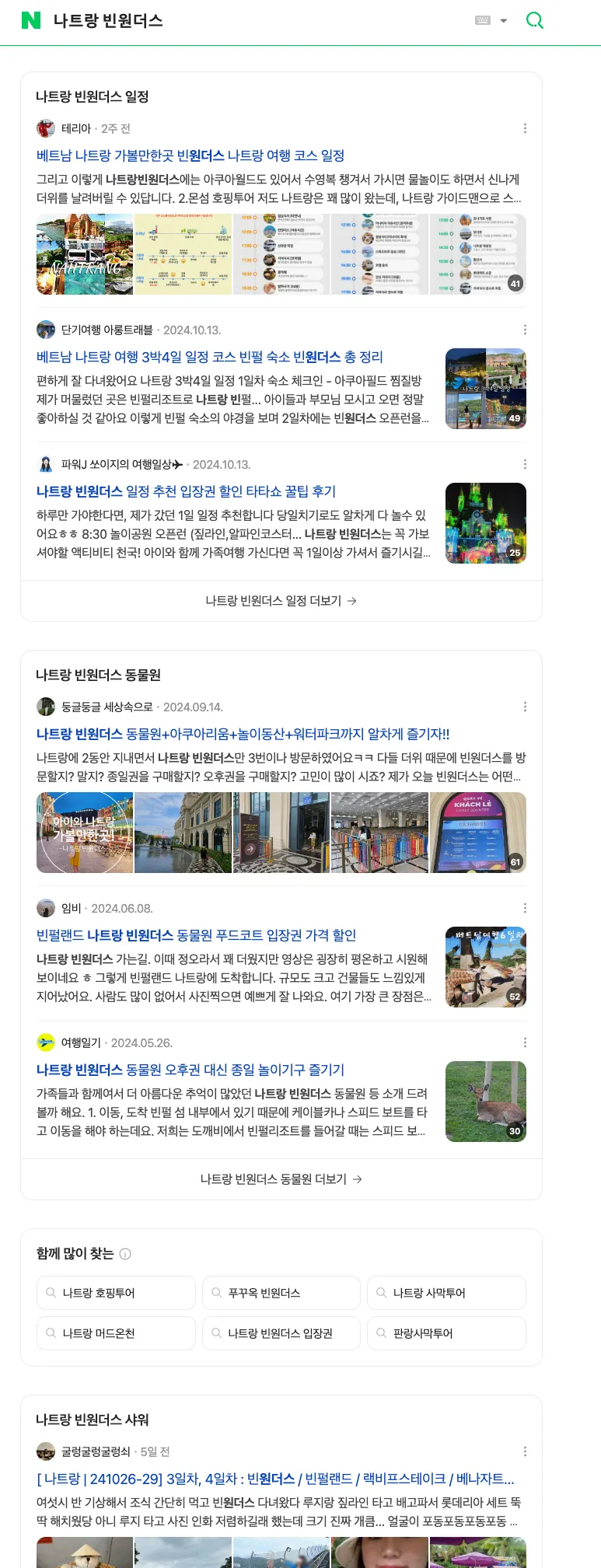Screen dimensions: 601x1568
Task: Tap the green search magnifier icon
Action: click(x=534, y=20)
